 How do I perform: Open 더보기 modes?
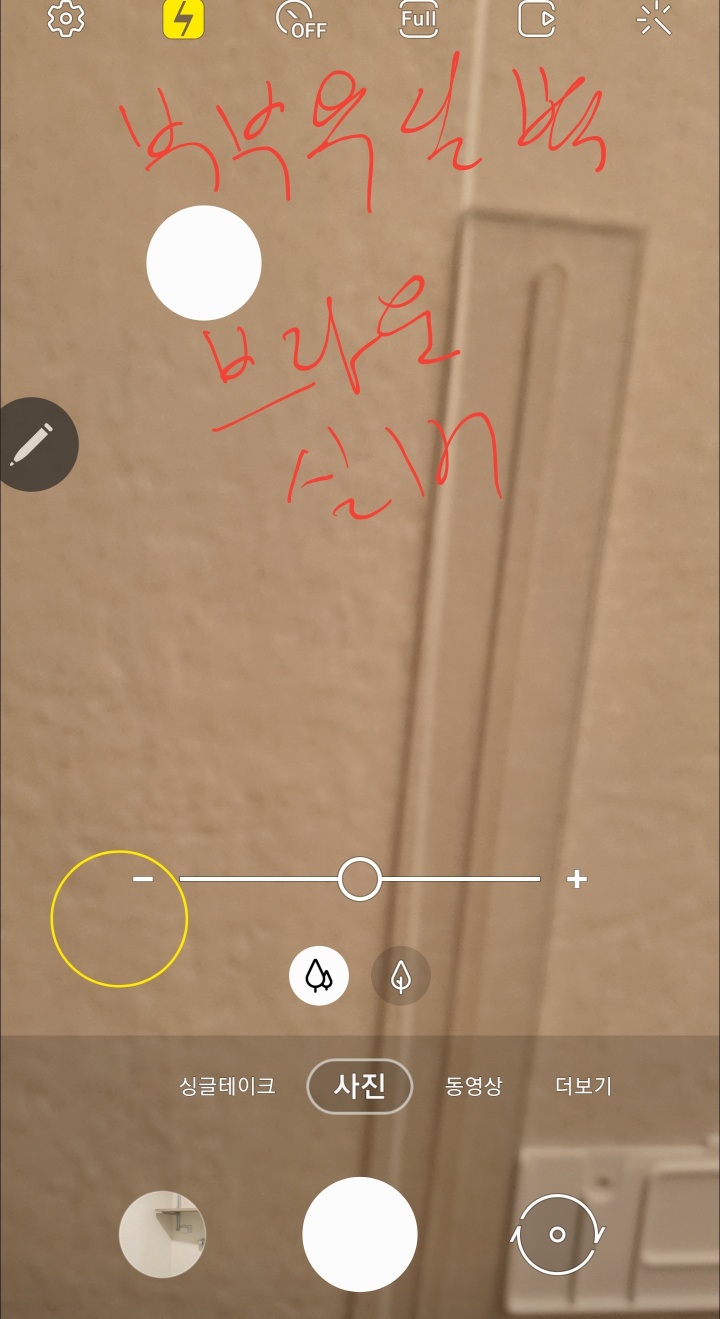(x=583, y=1086)
